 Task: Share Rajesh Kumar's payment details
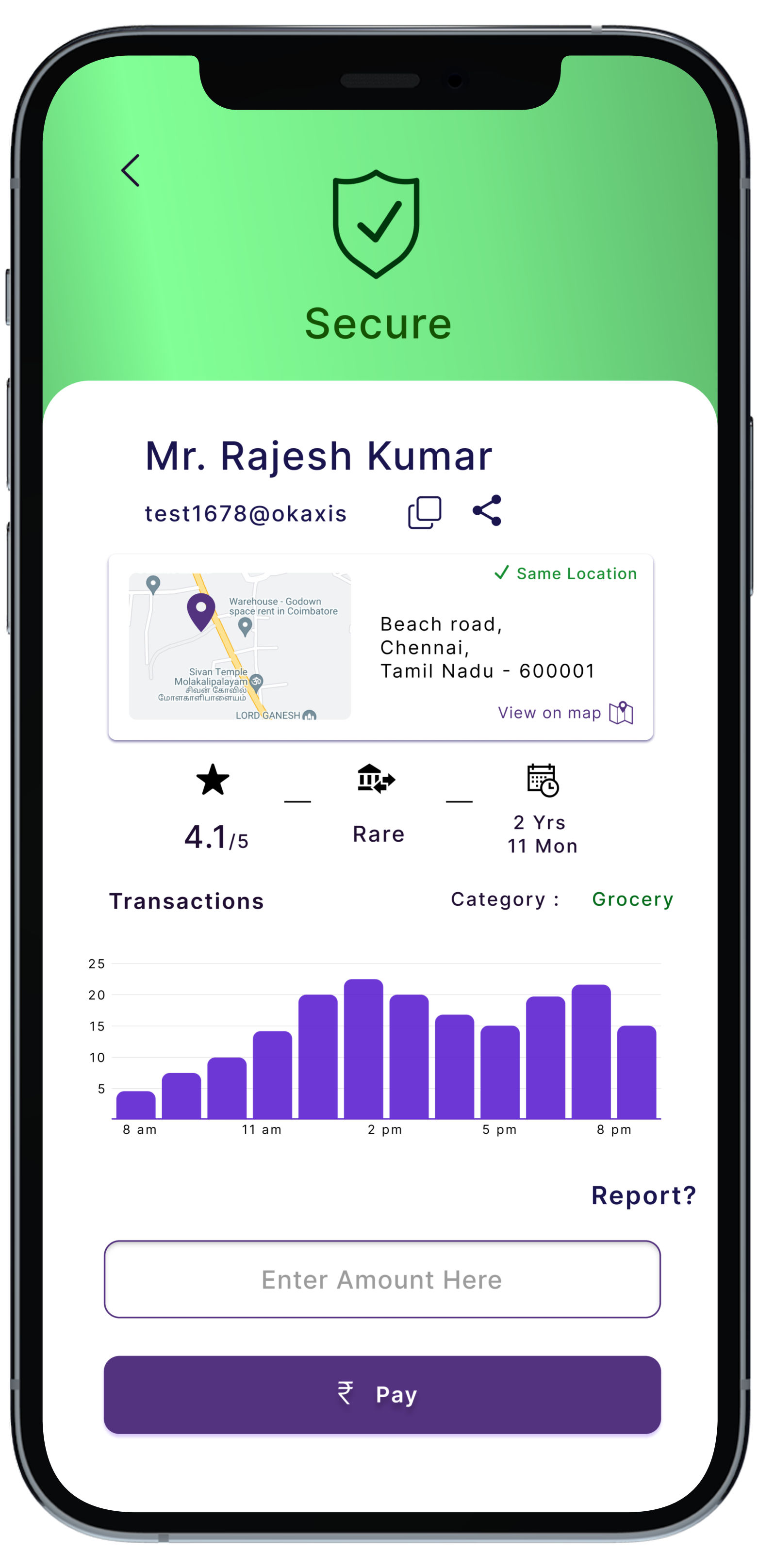pos(487,510)
